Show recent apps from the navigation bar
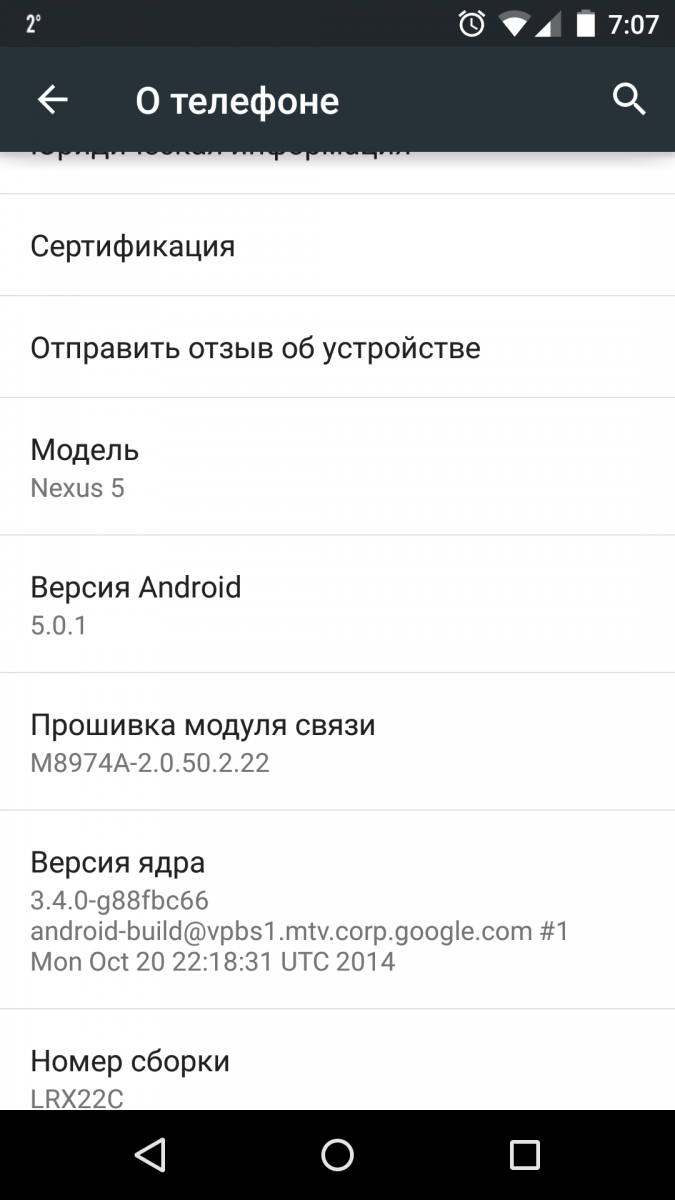This screenshot has height=1200, width=675. 524,1155
